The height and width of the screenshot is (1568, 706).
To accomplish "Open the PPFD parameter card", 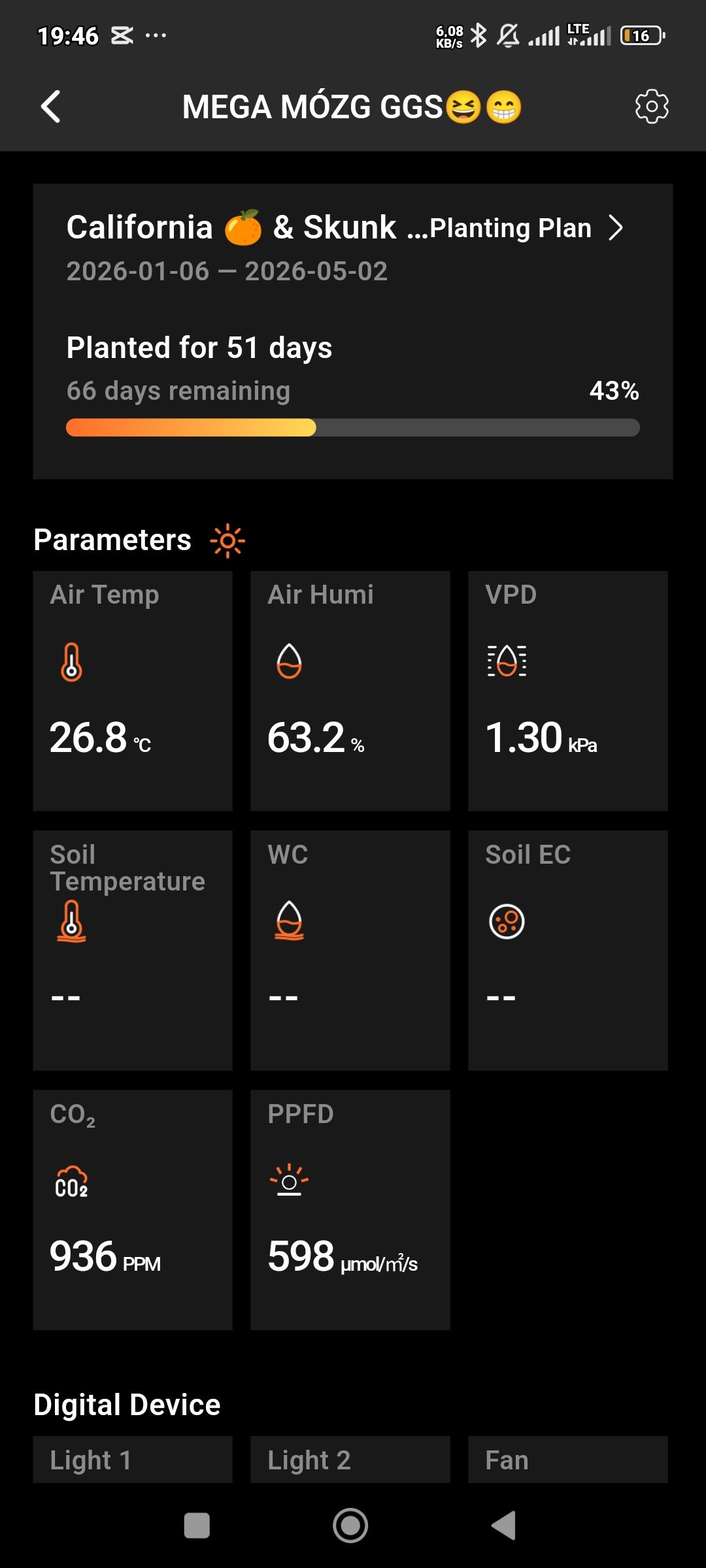I will pos(350,1209).
